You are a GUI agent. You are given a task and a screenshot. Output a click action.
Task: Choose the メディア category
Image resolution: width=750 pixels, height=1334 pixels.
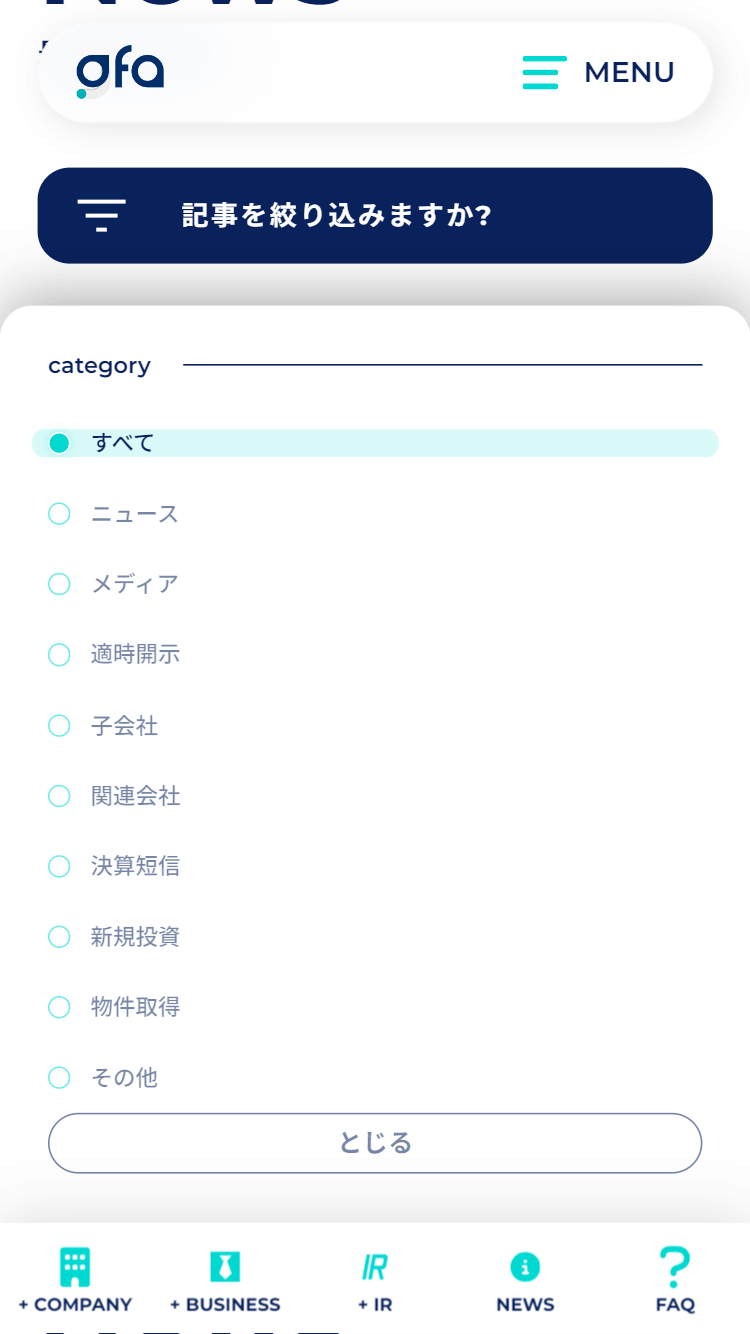(114, 584)
